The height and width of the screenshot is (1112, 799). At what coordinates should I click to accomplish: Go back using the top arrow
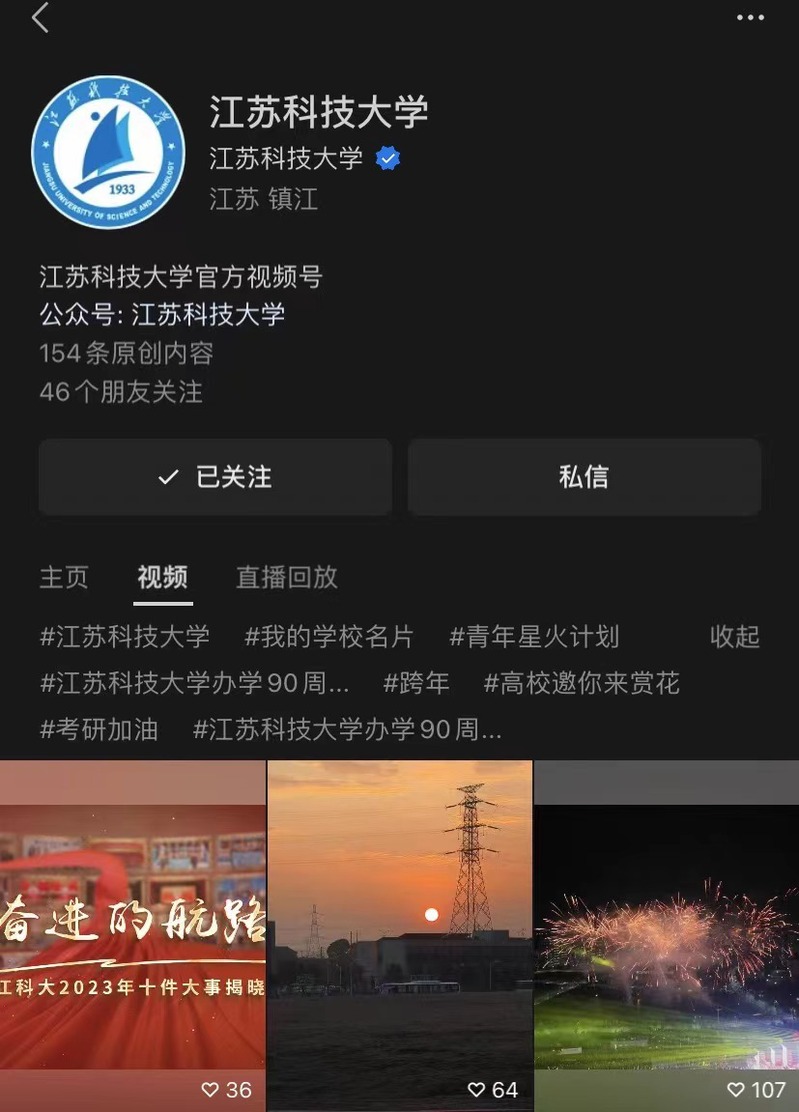[40, 18]
